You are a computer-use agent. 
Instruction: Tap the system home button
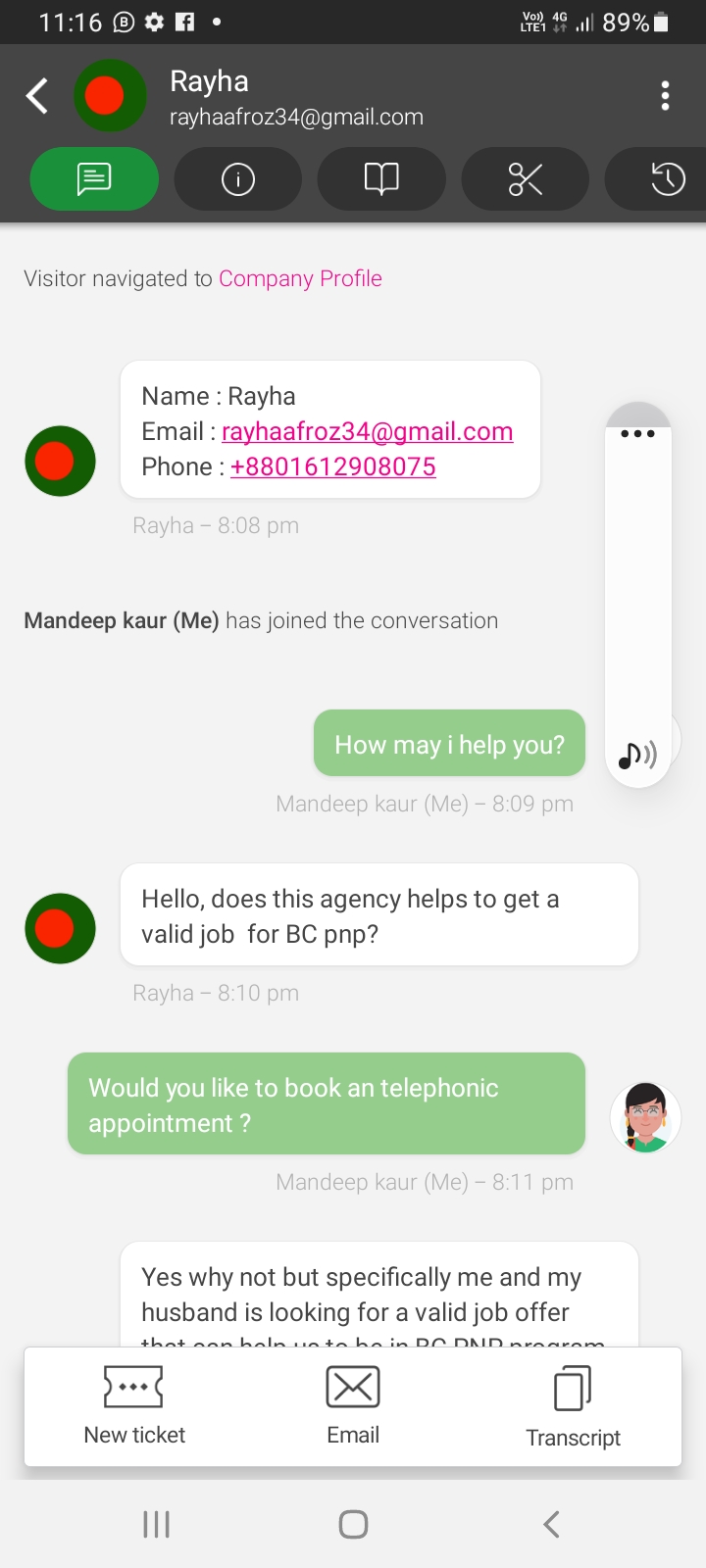pyautogui.click(x=353, y=1524)
